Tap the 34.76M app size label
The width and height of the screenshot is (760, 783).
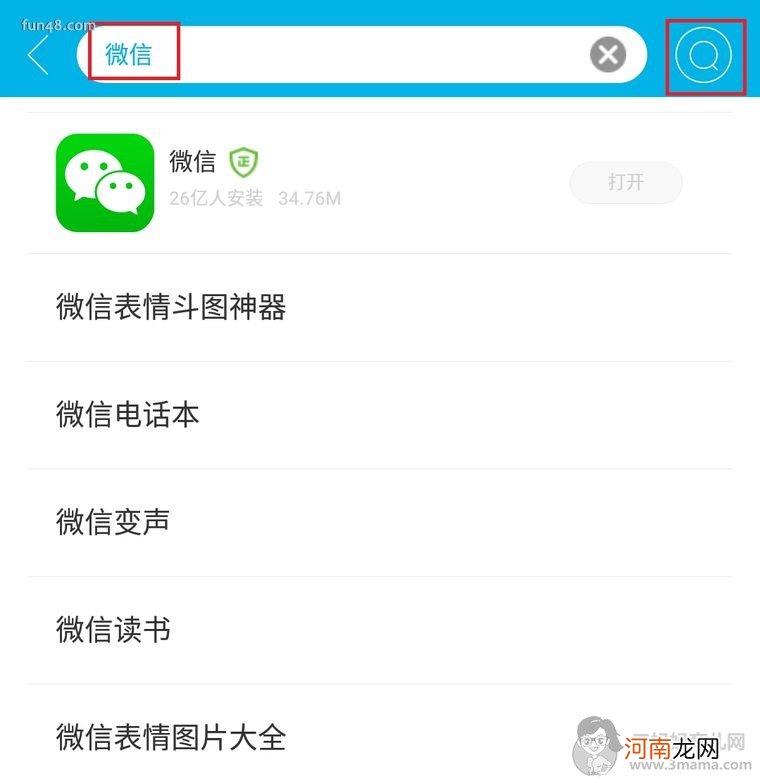coord(311,199)
